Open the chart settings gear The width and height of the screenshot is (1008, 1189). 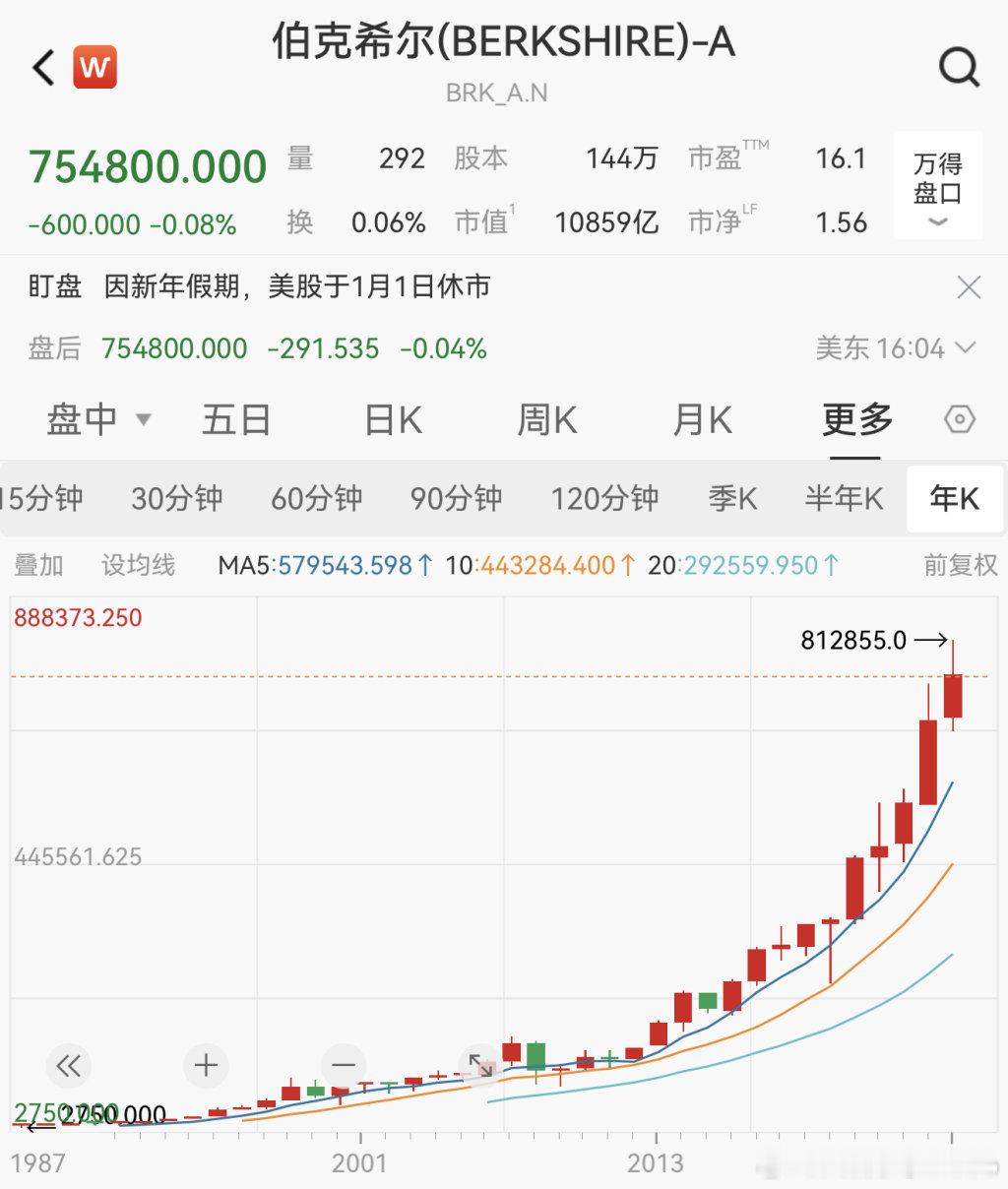pyautogui.click(x=960, y=419)
